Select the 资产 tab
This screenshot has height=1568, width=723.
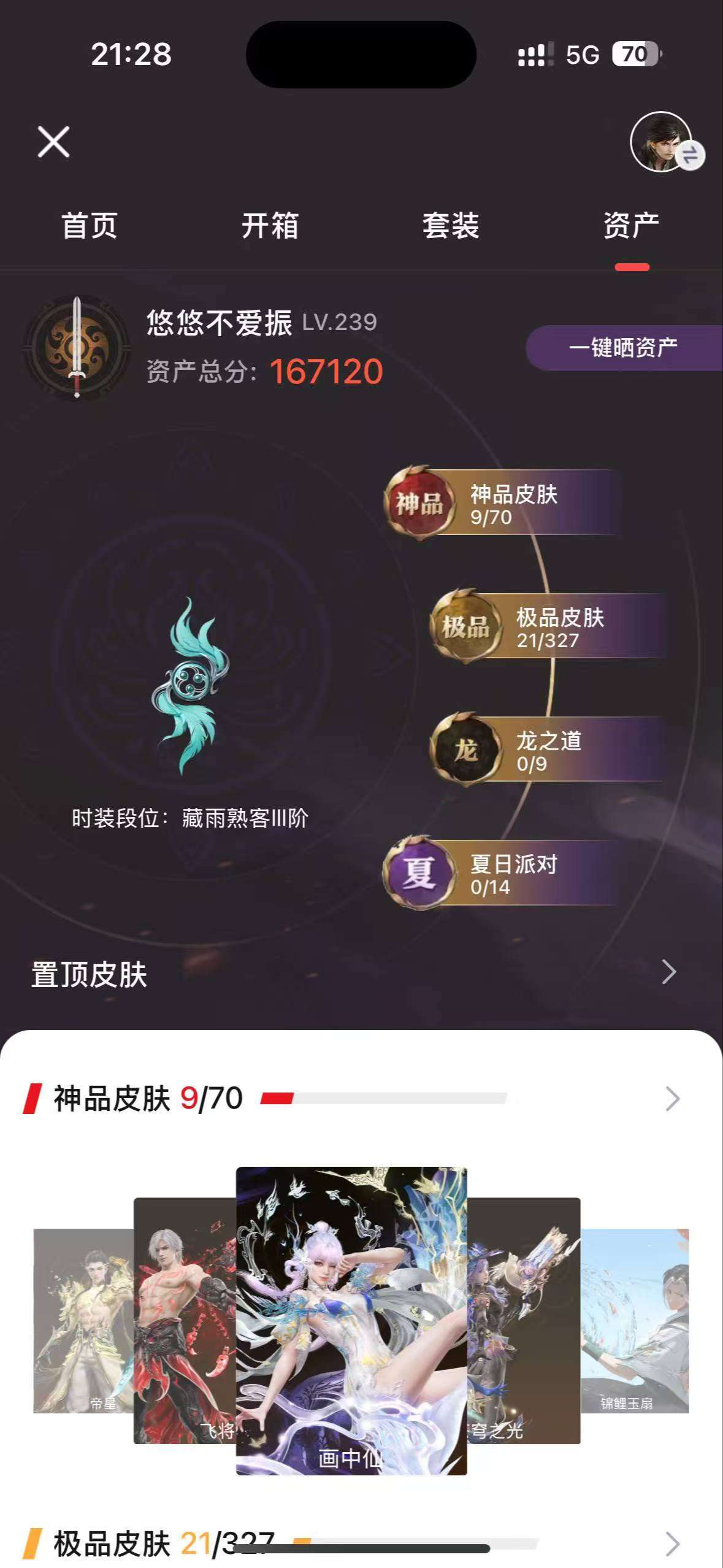tap(631, 226)
